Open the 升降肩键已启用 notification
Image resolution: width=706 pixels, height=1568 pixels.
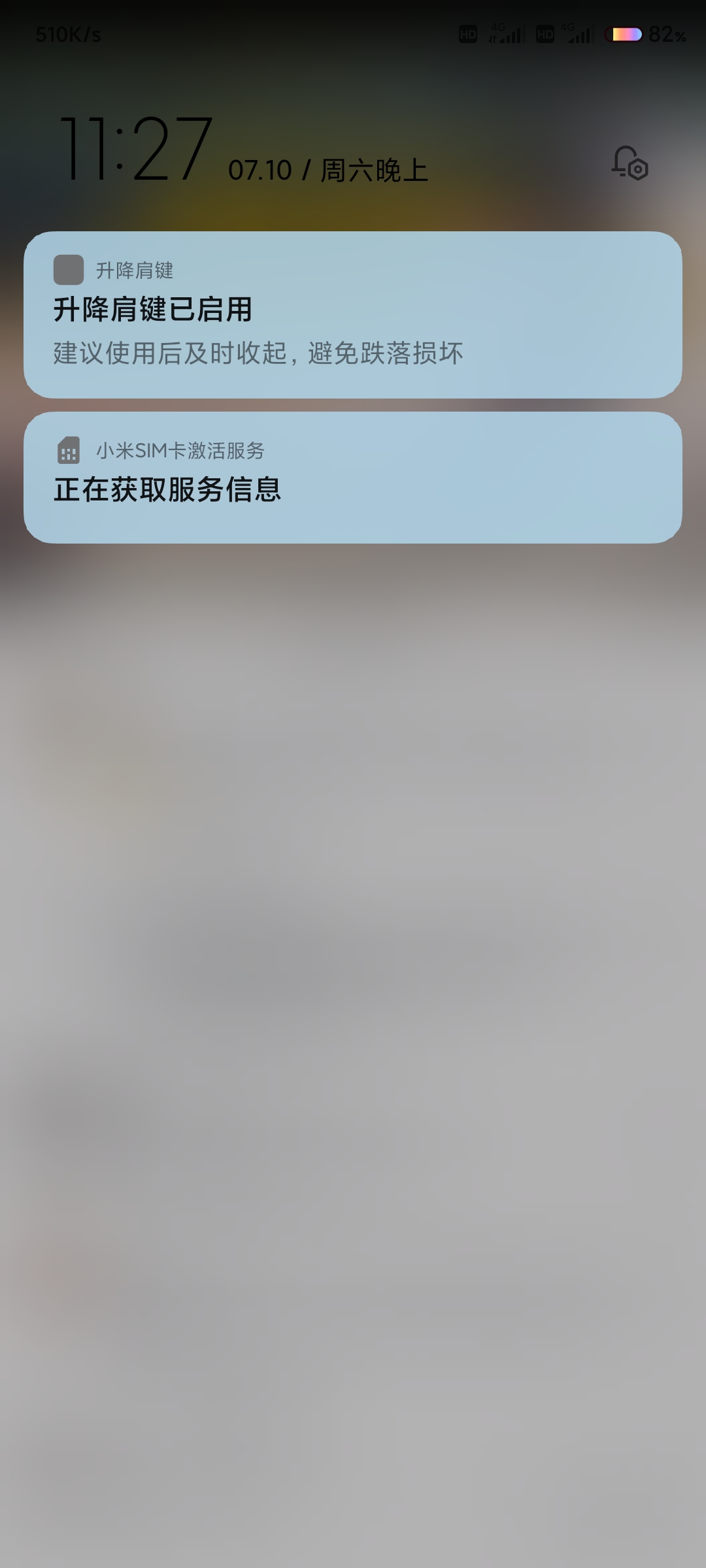353,315
